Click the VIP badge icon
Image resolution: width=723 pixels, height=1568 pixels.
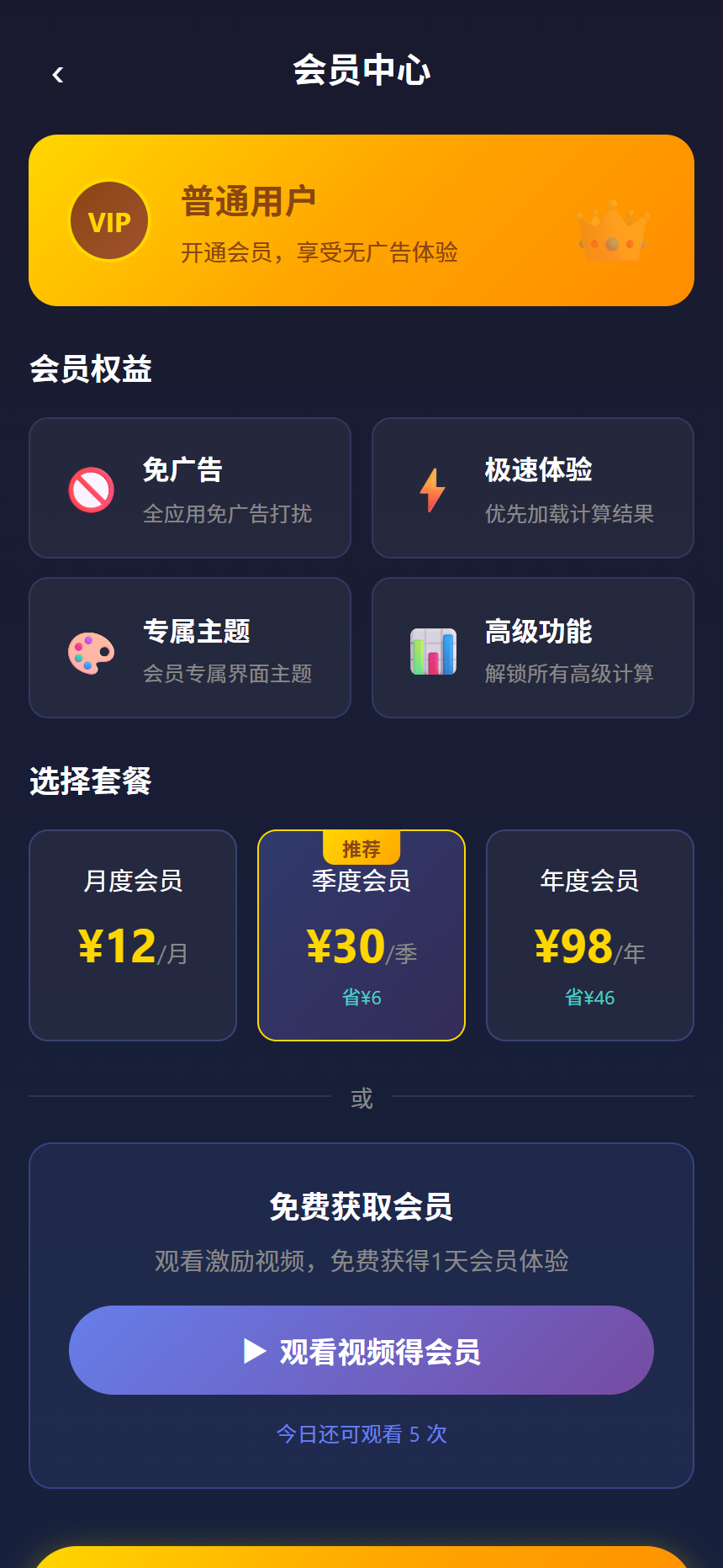(108, 220)
